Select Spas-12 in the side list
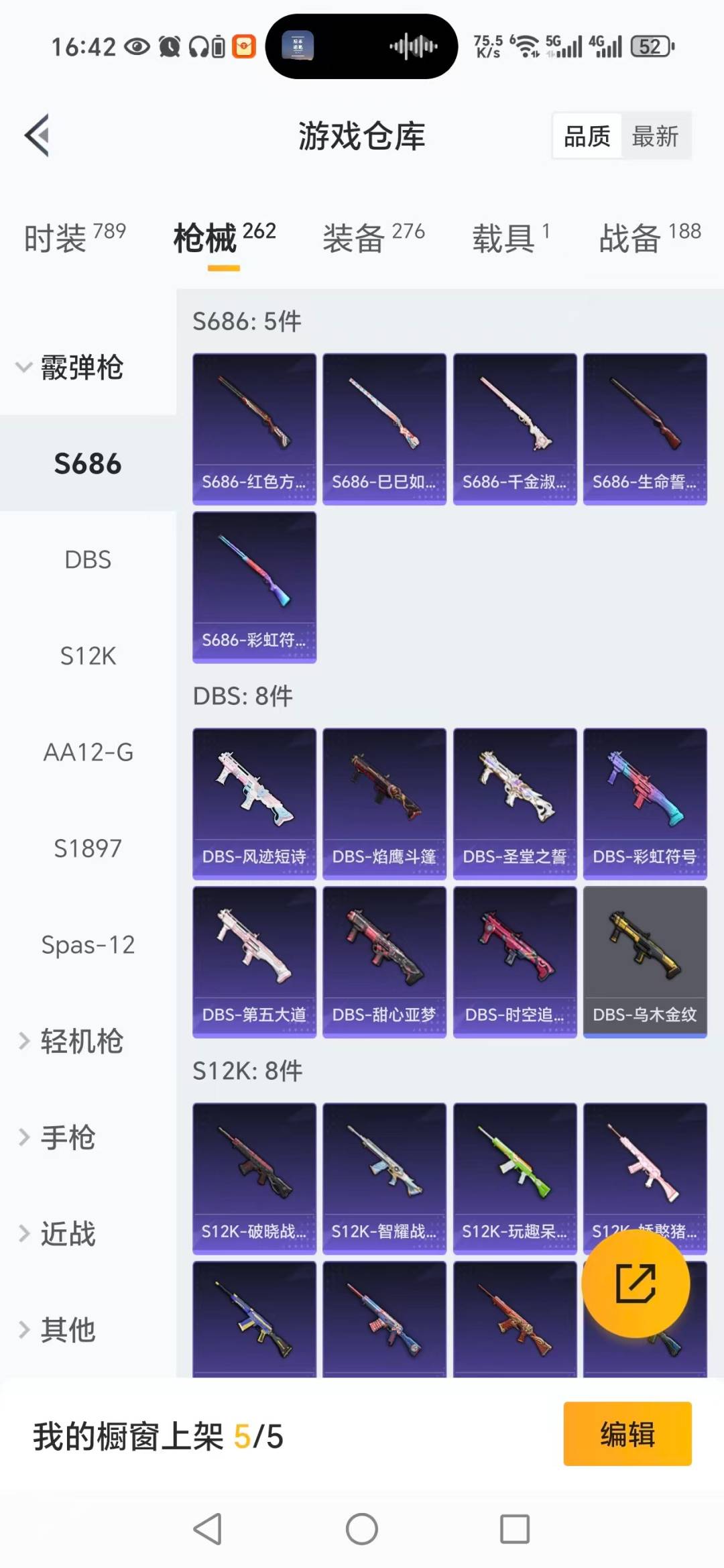This screenshot has height=1568, width=724. (88, 945)
